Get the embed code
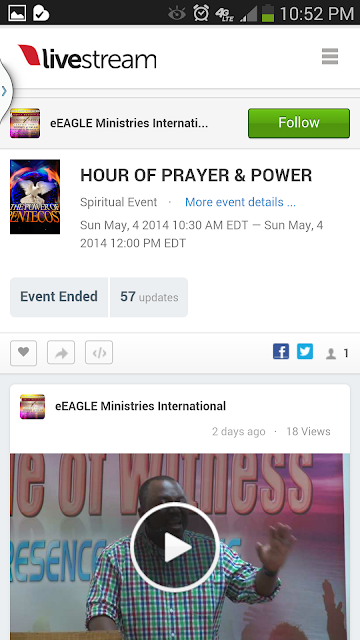This screenshot has height=640, width=360. 99,352
